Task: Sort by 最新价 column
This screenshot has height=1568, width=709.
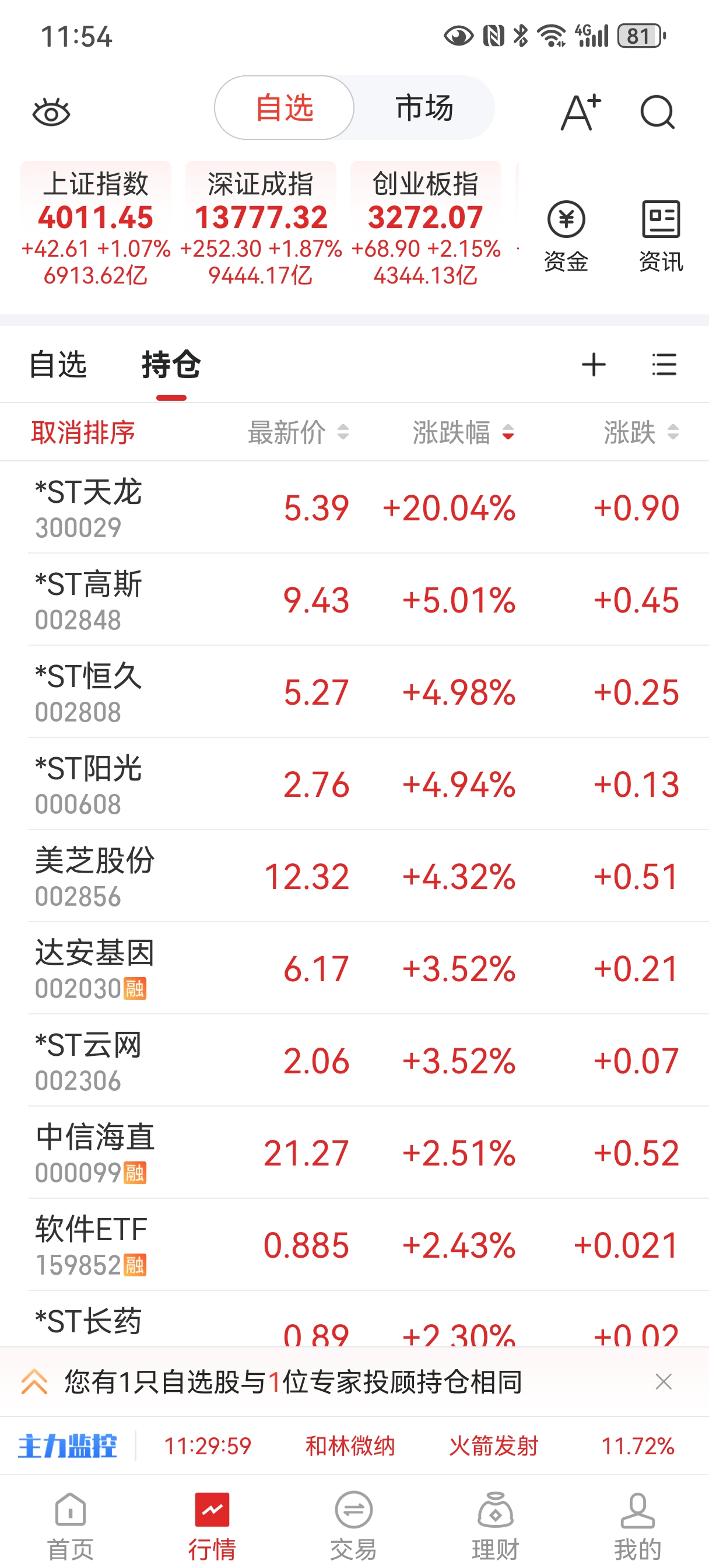Action: pyautogui.click(x=298, y=433)
